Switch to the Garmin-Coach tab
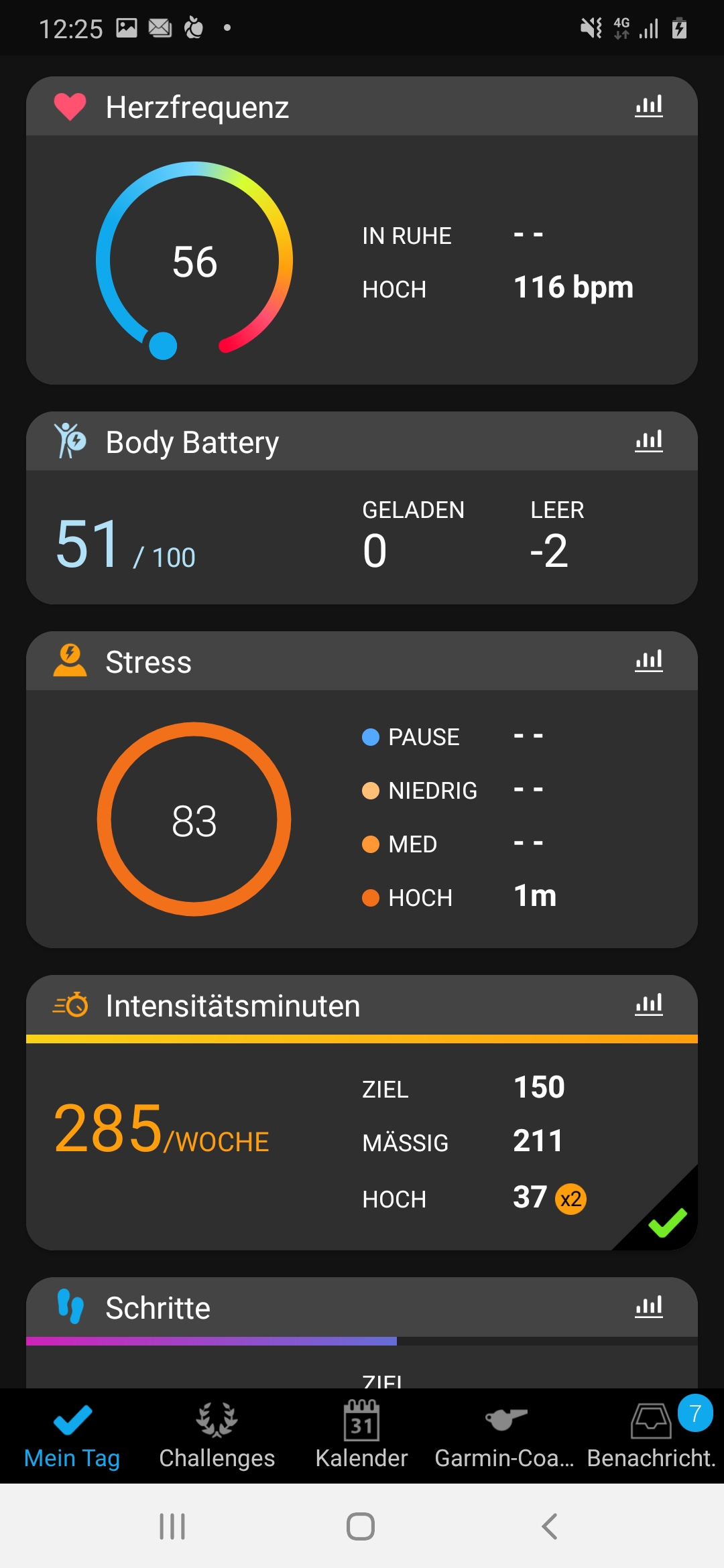This screenshot has width=724, height=1568. pos(505,1435)
